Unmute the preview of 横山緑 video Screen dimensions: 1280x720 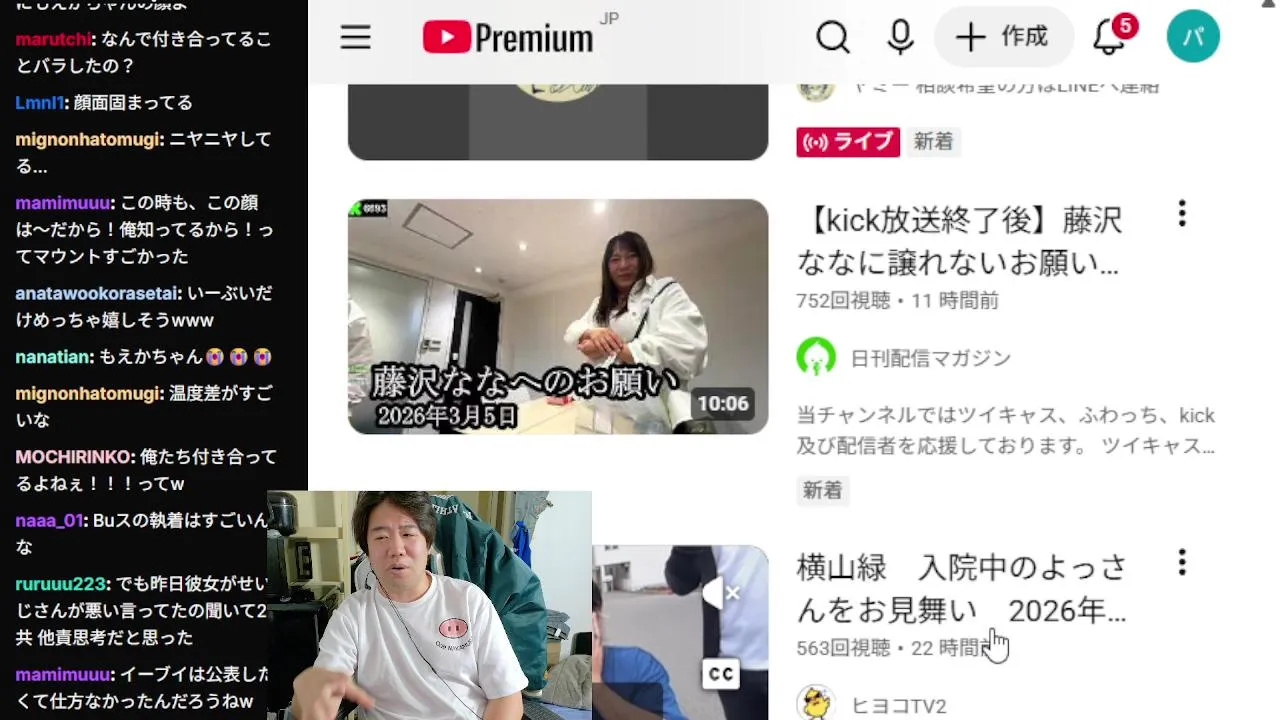pos(720,594)
